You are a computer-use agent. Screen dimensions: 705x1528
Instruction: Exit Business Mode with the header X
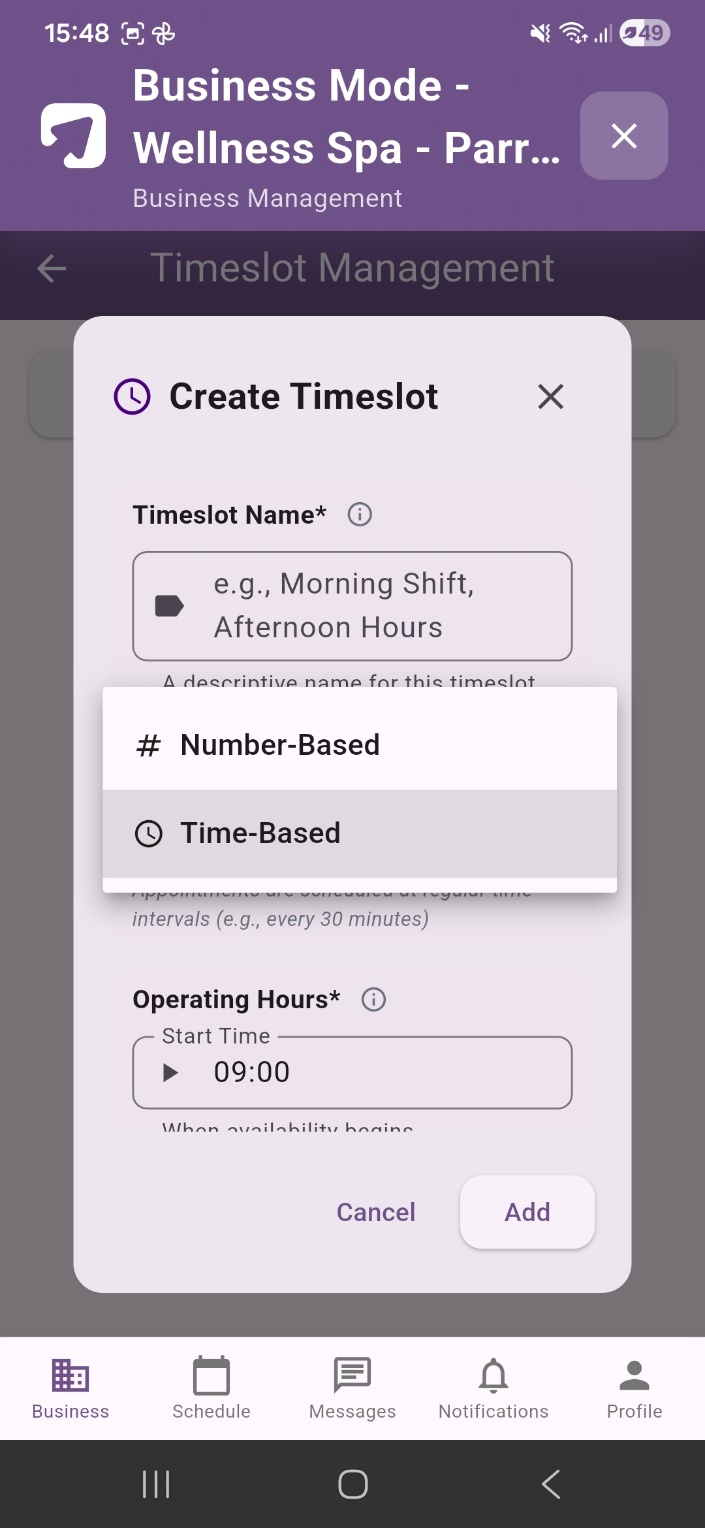[624, 136]
